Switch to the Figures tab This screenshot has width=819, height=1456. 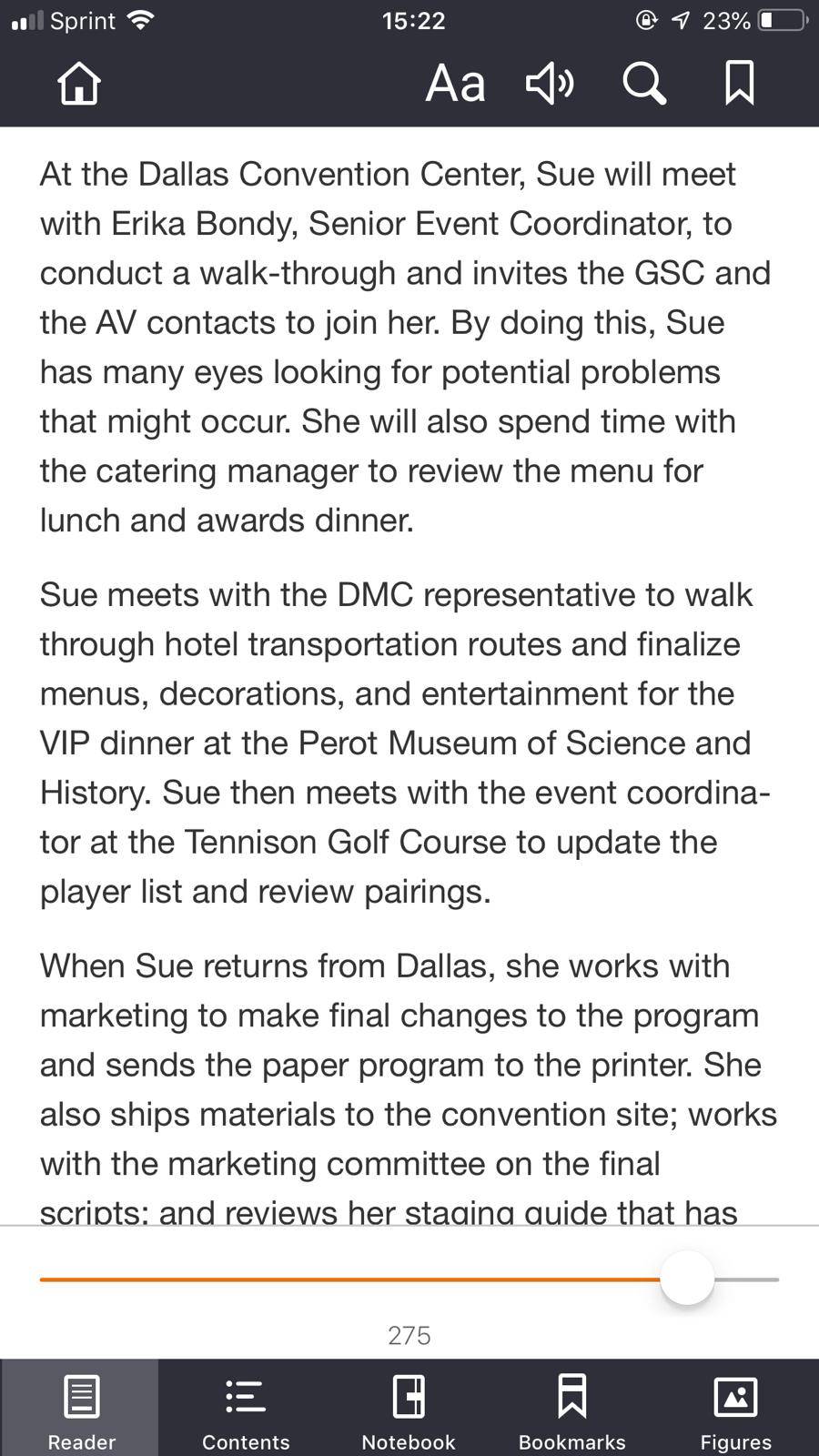pyautogui.click(x=736, y=1408)
